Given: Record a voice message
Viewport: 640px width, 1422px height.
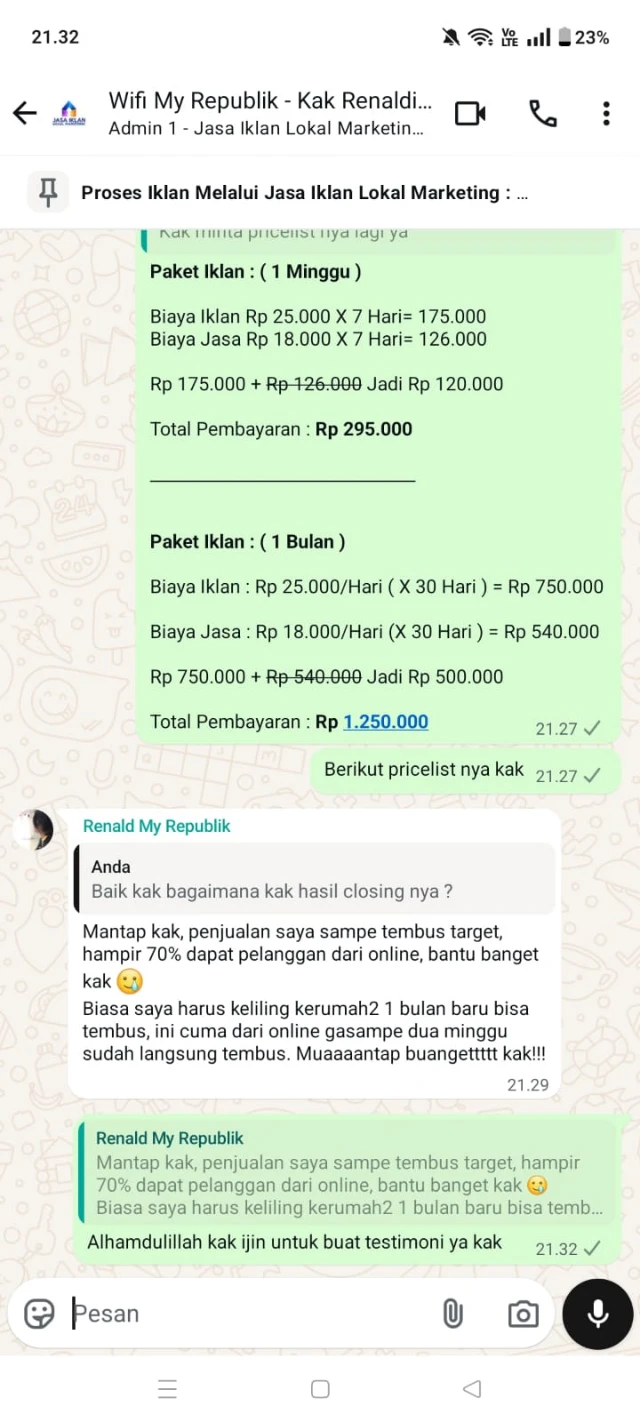Looking at the screenshot, I should point(598,1313).
